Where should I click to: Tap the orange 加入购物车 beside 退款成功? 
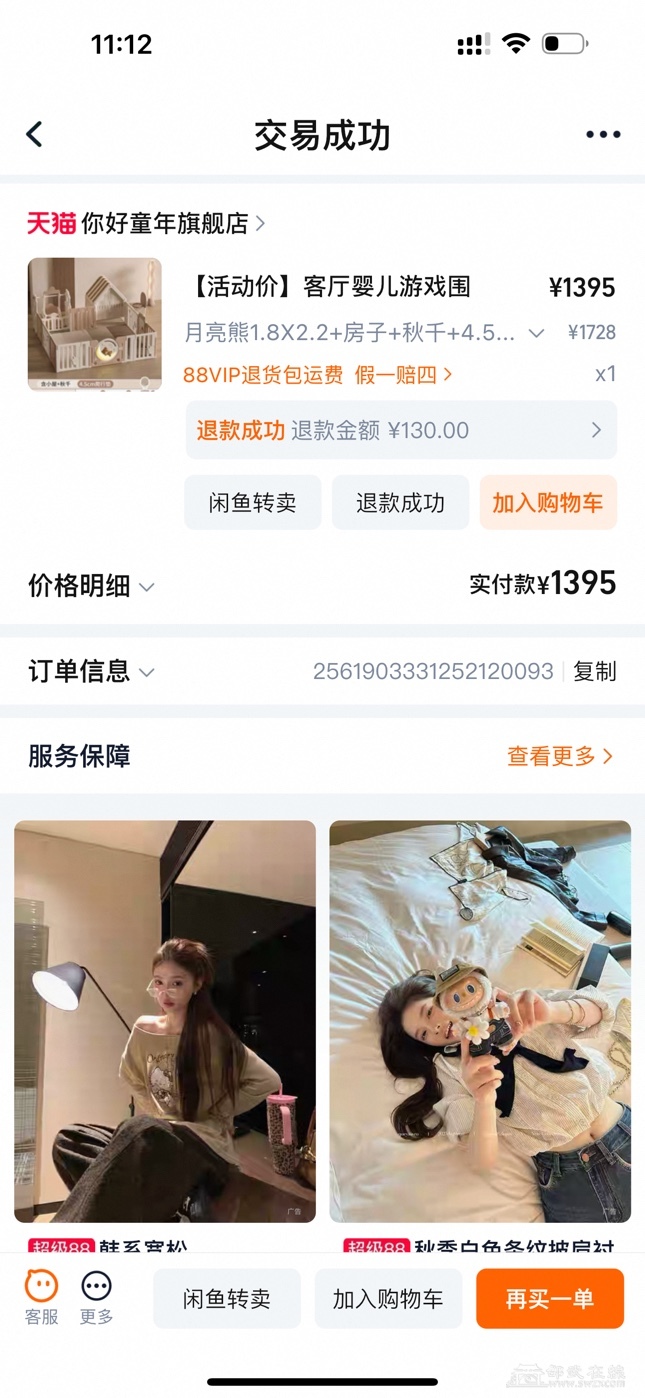(x=548, y=502)
